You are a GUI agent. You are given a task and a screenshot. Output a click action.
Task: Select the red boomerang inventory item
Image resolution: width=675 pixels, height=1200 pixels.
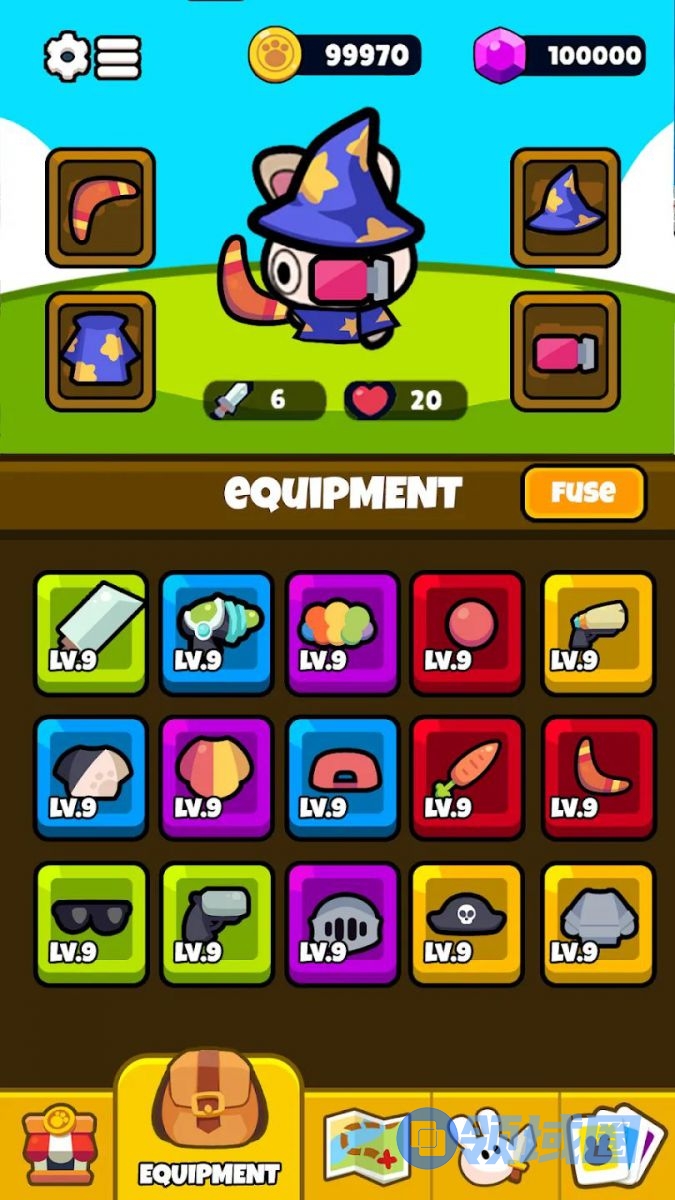pyautogui.click(x=598, y=777)
